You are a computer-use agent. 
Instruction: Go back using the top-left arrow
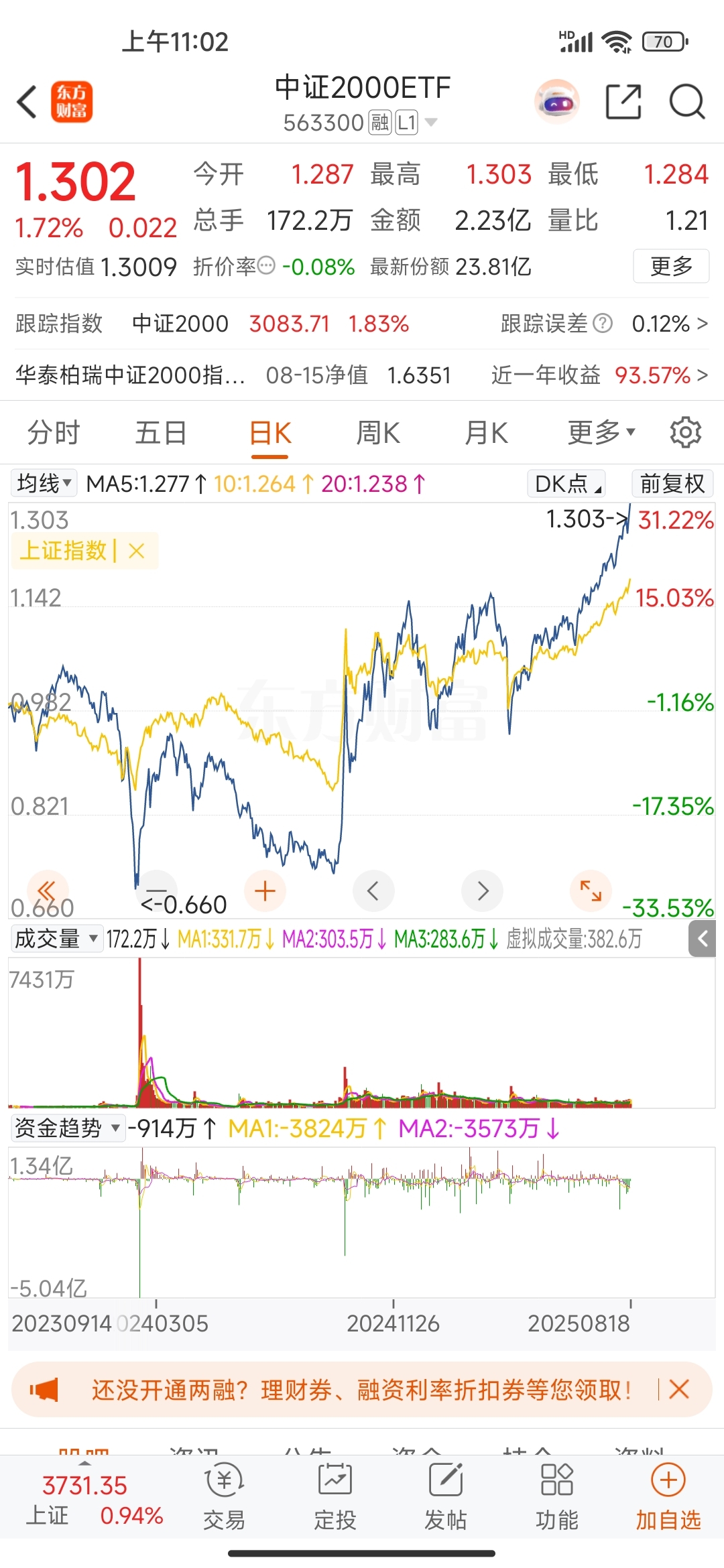tap(27, 103)
